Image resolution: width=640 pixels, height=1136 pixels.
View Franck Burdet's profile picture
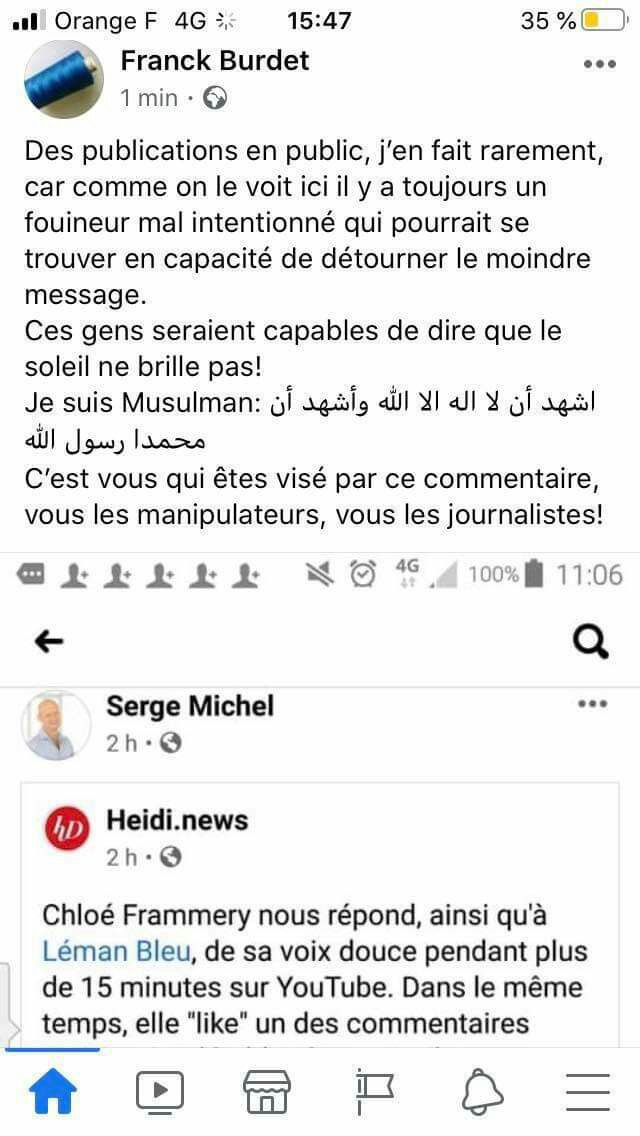pyautogui.click(x=63, y=79)
